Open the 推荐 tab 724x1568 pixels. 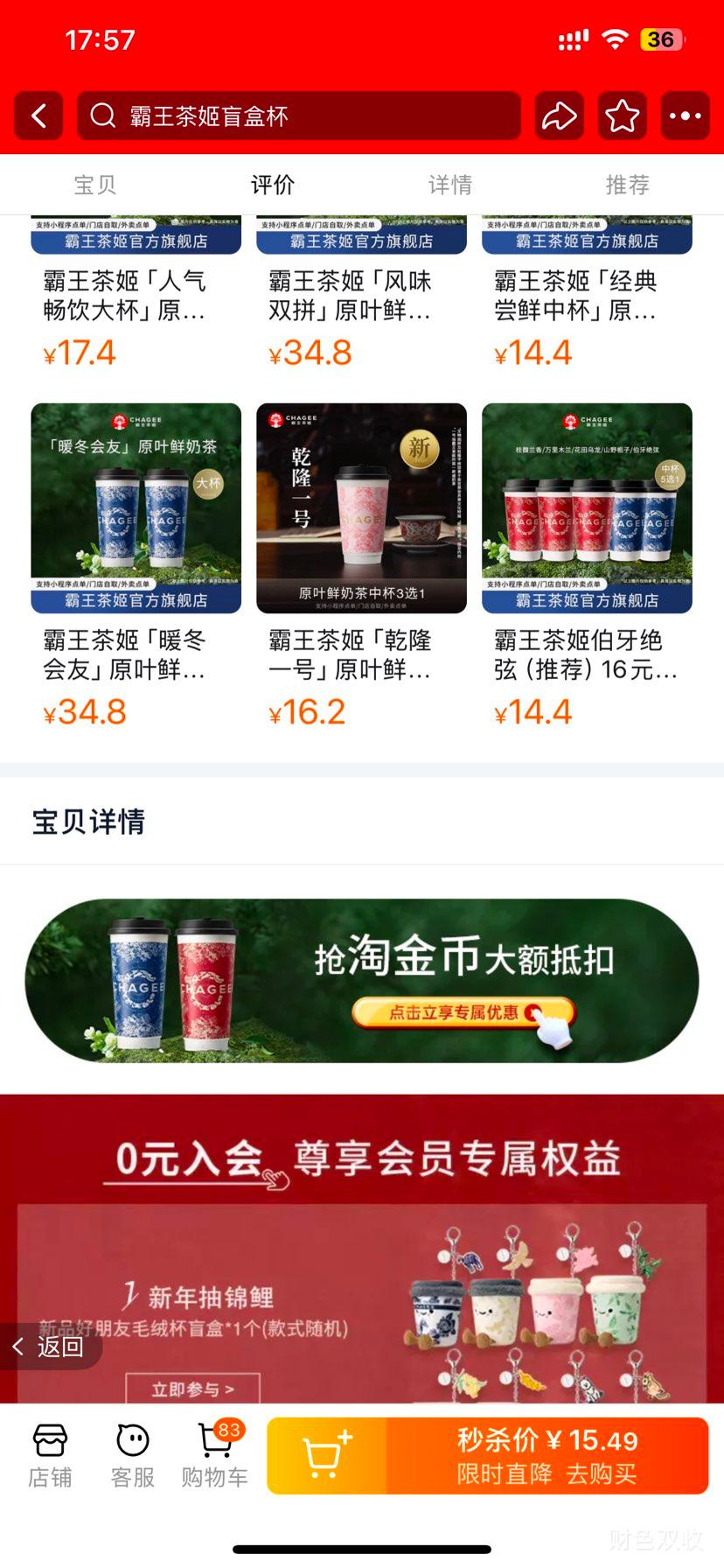(x=628, y=185)
